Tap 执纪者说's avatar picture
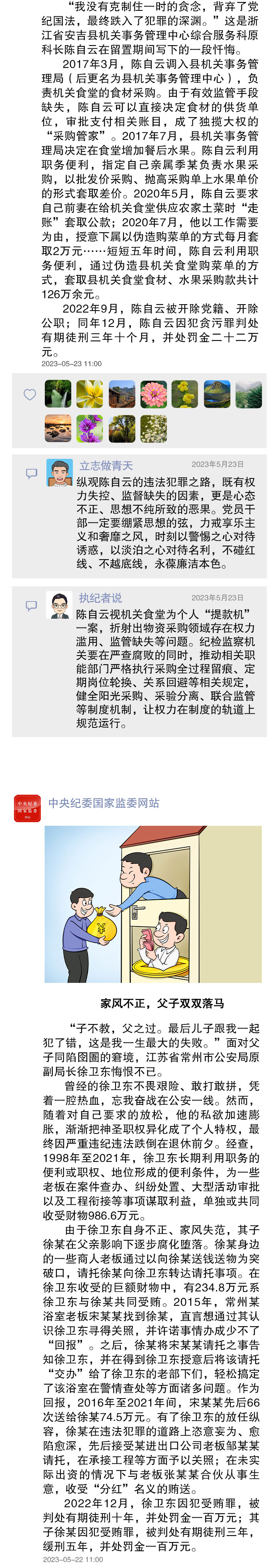Image resolution: width=280 pixels, height=1568 pixels. point(59,606)
